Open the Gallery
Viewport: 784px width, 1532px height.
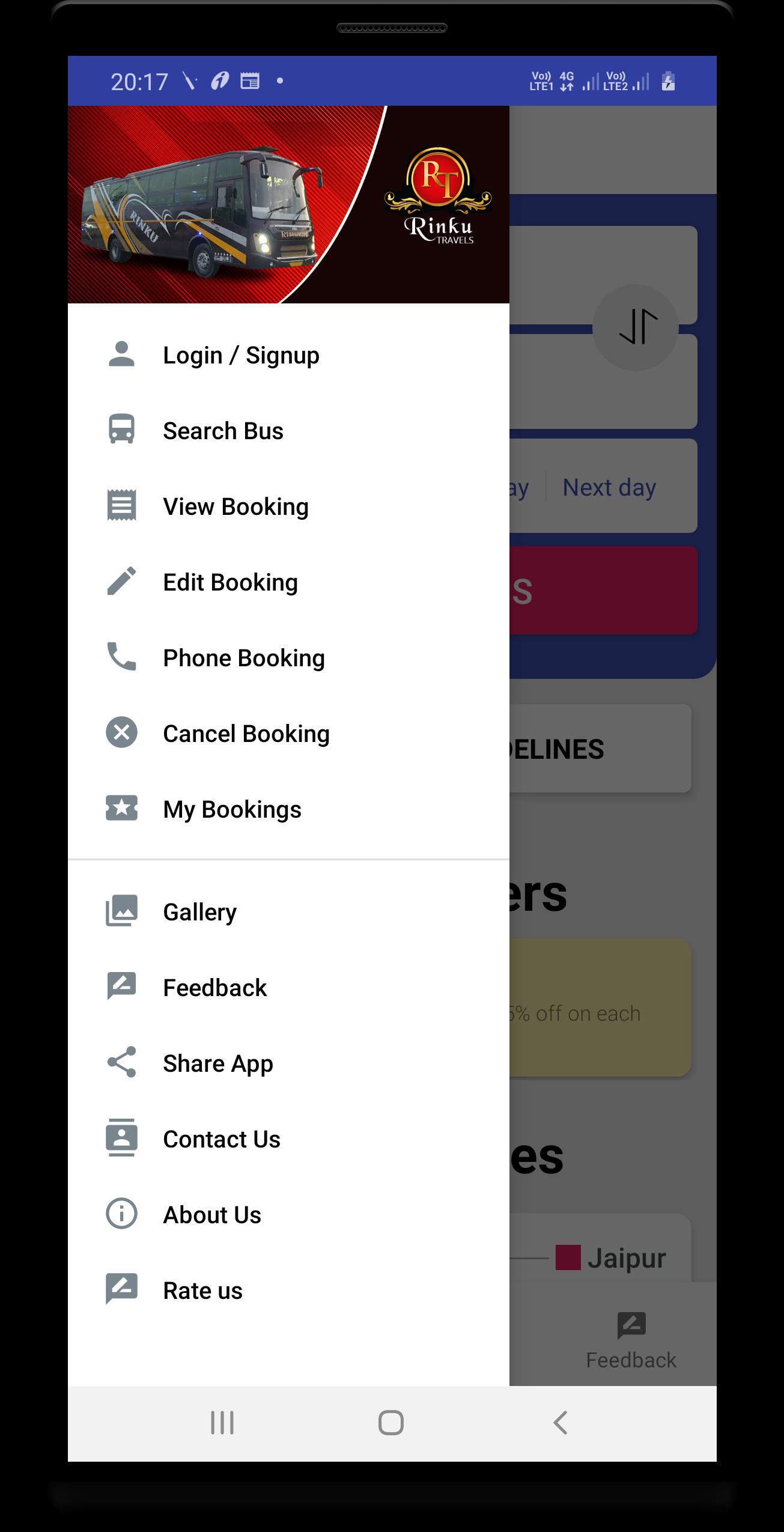pyautogui.click(x=288, y=912)
